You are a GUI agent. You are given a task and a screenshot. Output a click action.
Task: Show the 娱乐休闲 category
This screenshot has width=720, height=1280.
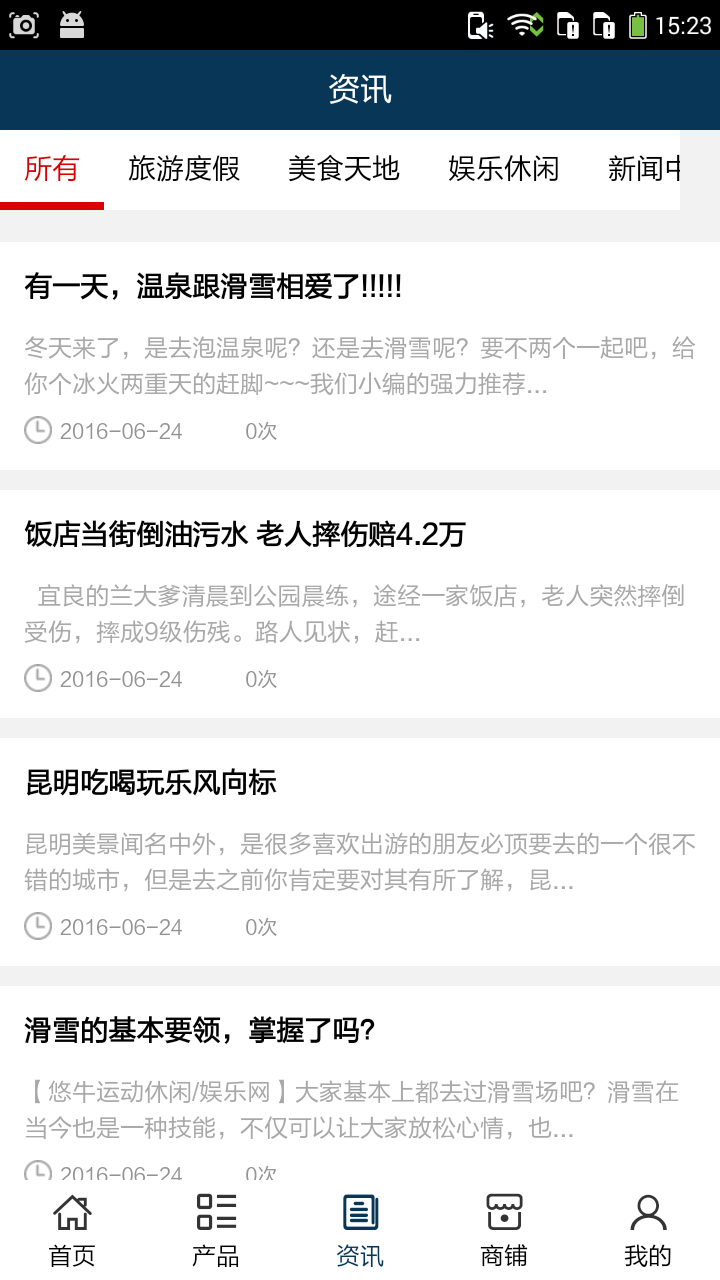pyautogui.click(x=504, y=169)
